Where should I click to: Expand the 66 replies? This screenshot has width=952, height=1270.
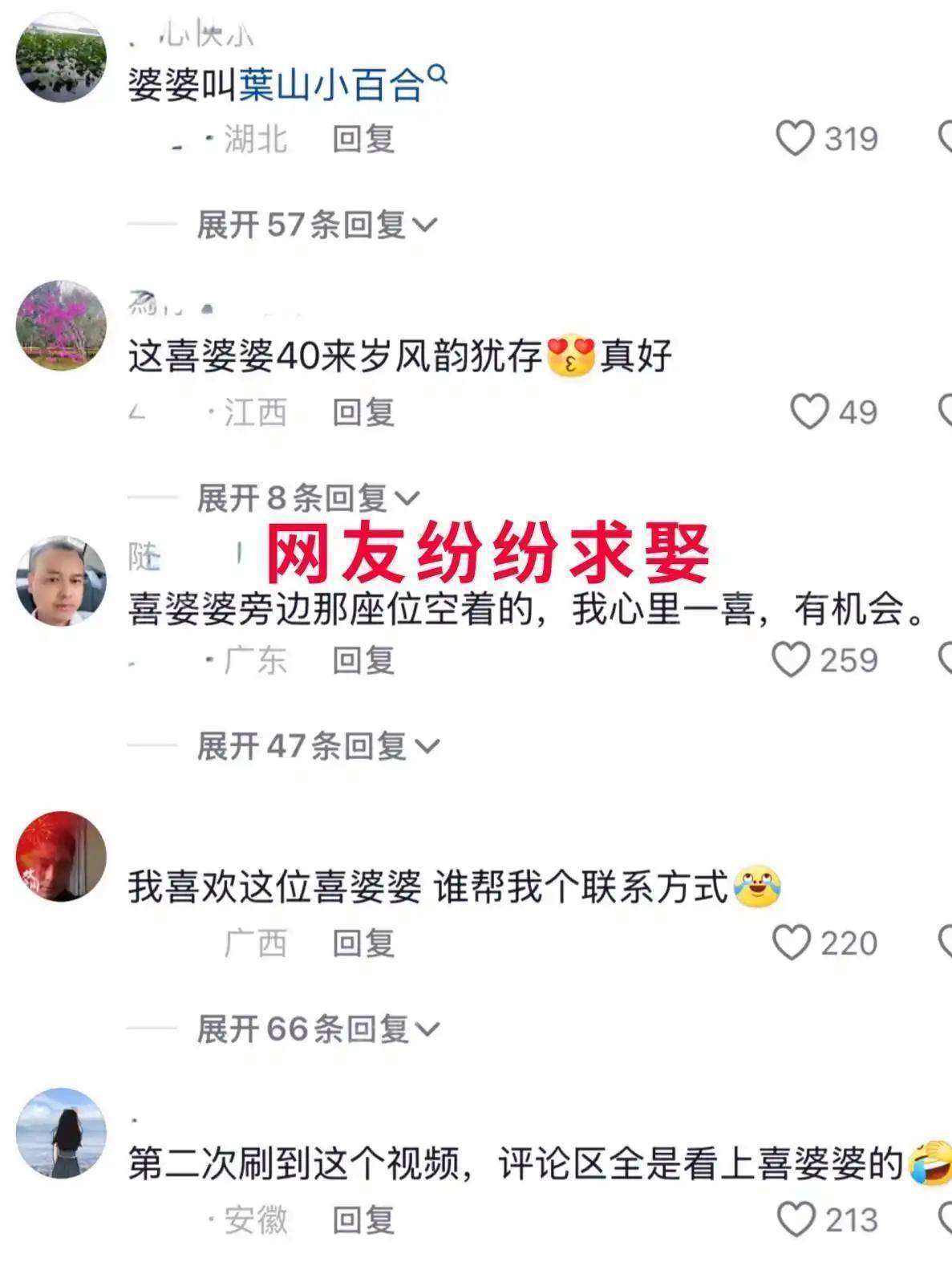point(318,1029)
